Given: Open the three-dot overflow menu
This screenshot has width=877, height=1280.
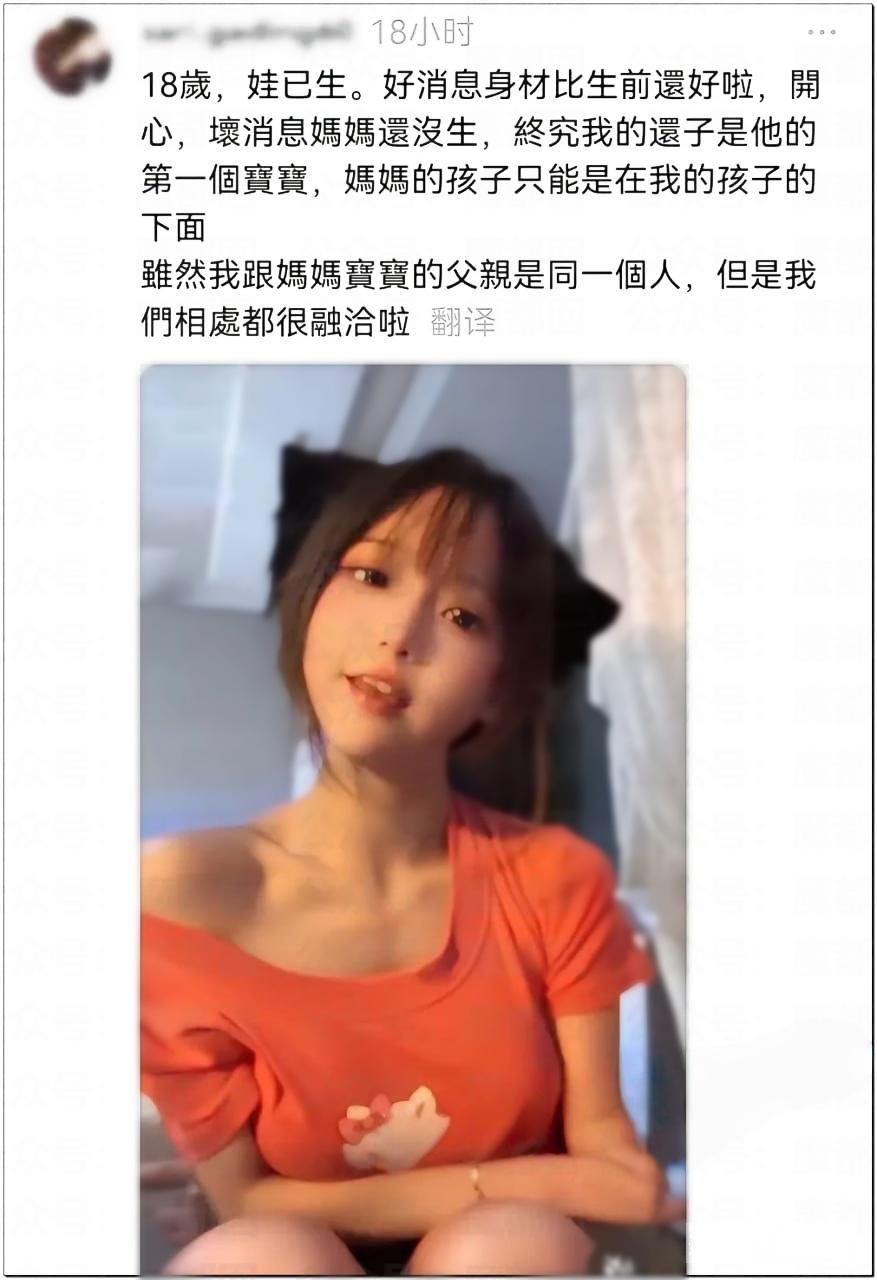Looking at the screenshot, I should click(821, 33).
